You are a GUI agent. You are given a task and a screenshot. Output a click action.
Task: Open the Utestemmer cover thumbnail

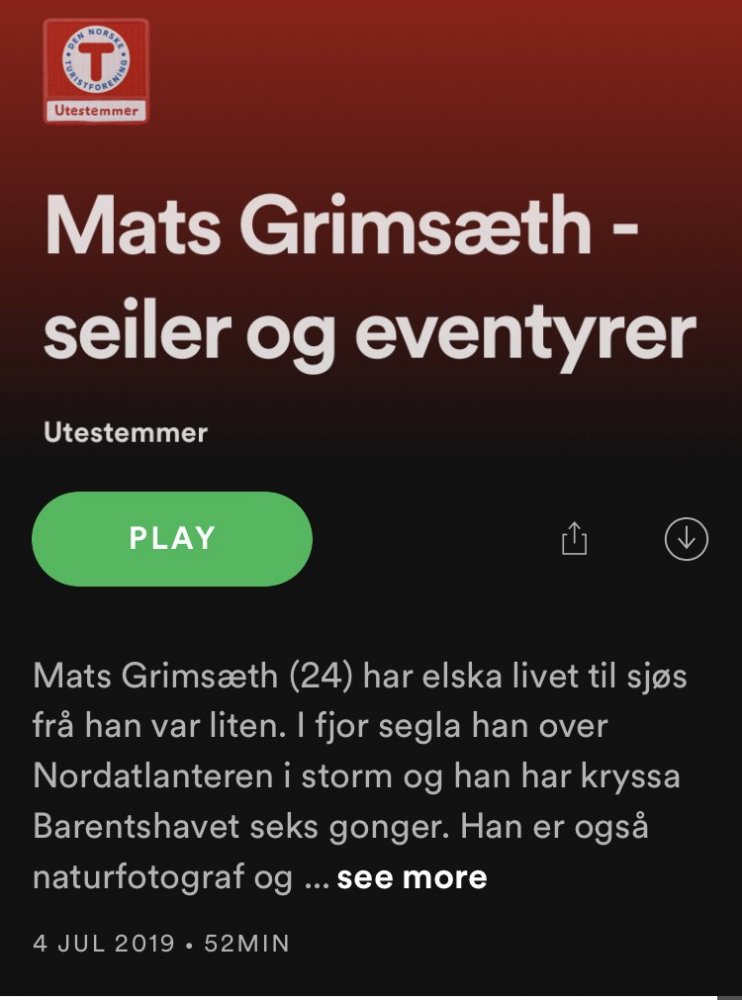pos(96,71)
